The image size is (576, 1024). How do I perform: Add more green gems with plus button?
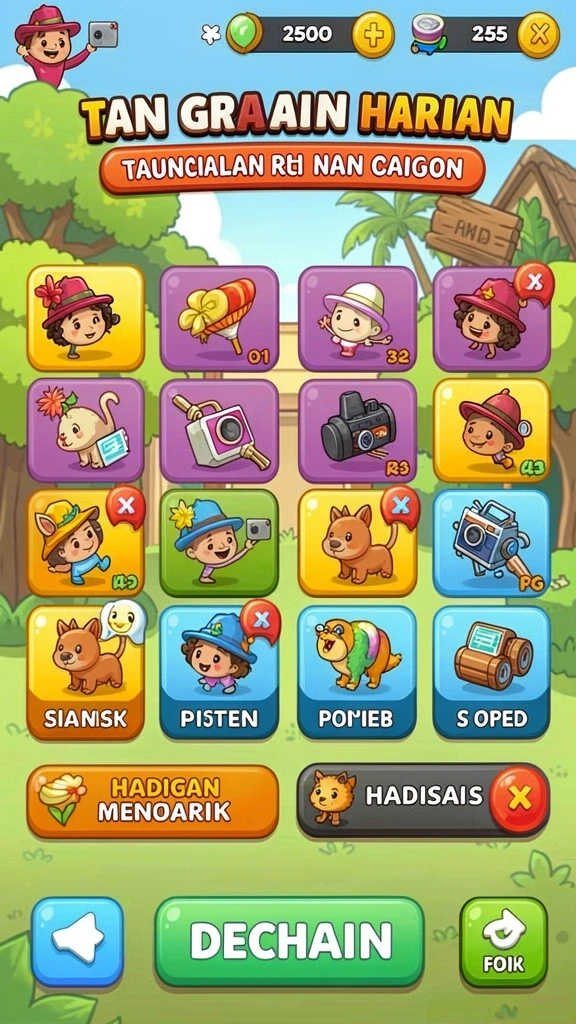click(x=373, y=34)
